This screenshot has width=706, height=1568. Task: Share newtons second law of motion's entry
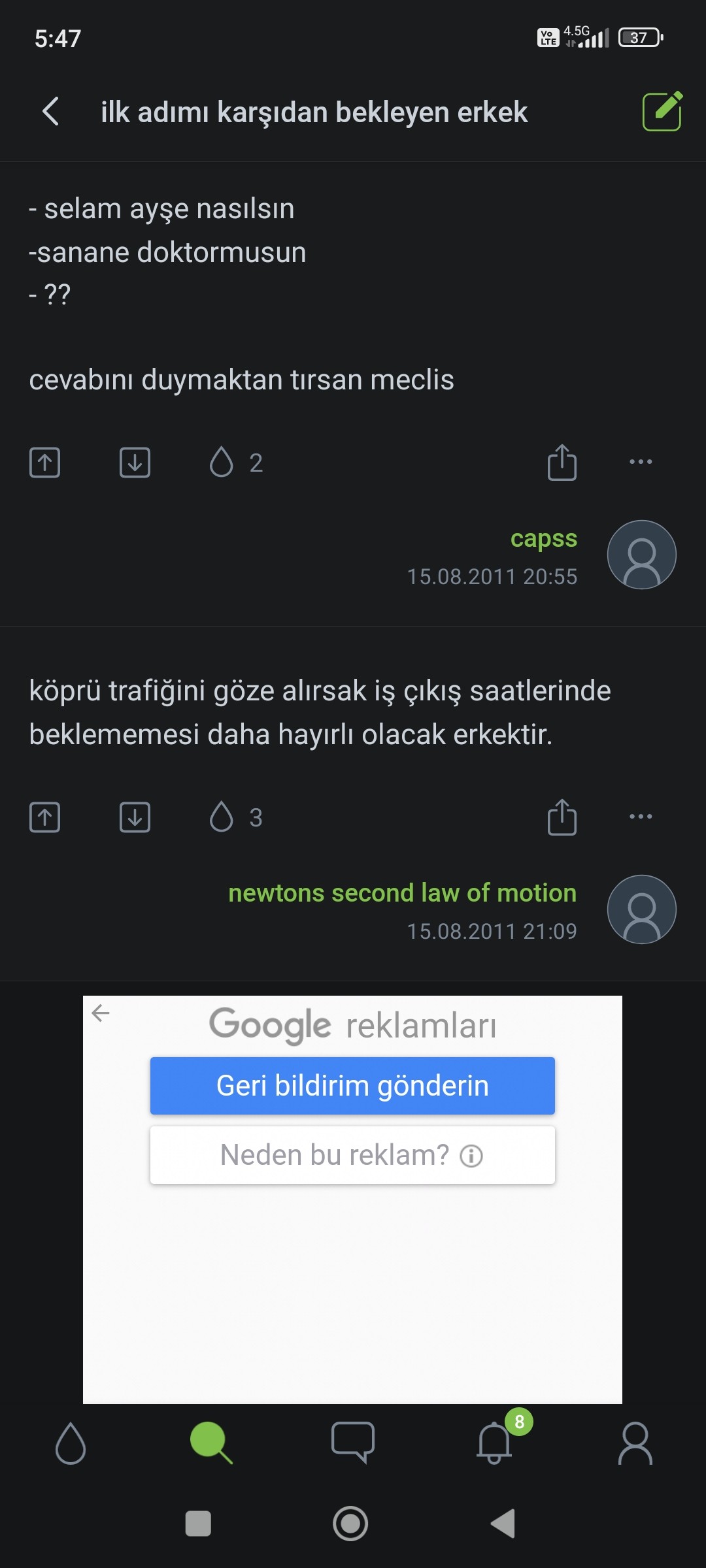(x=562, y=817)
